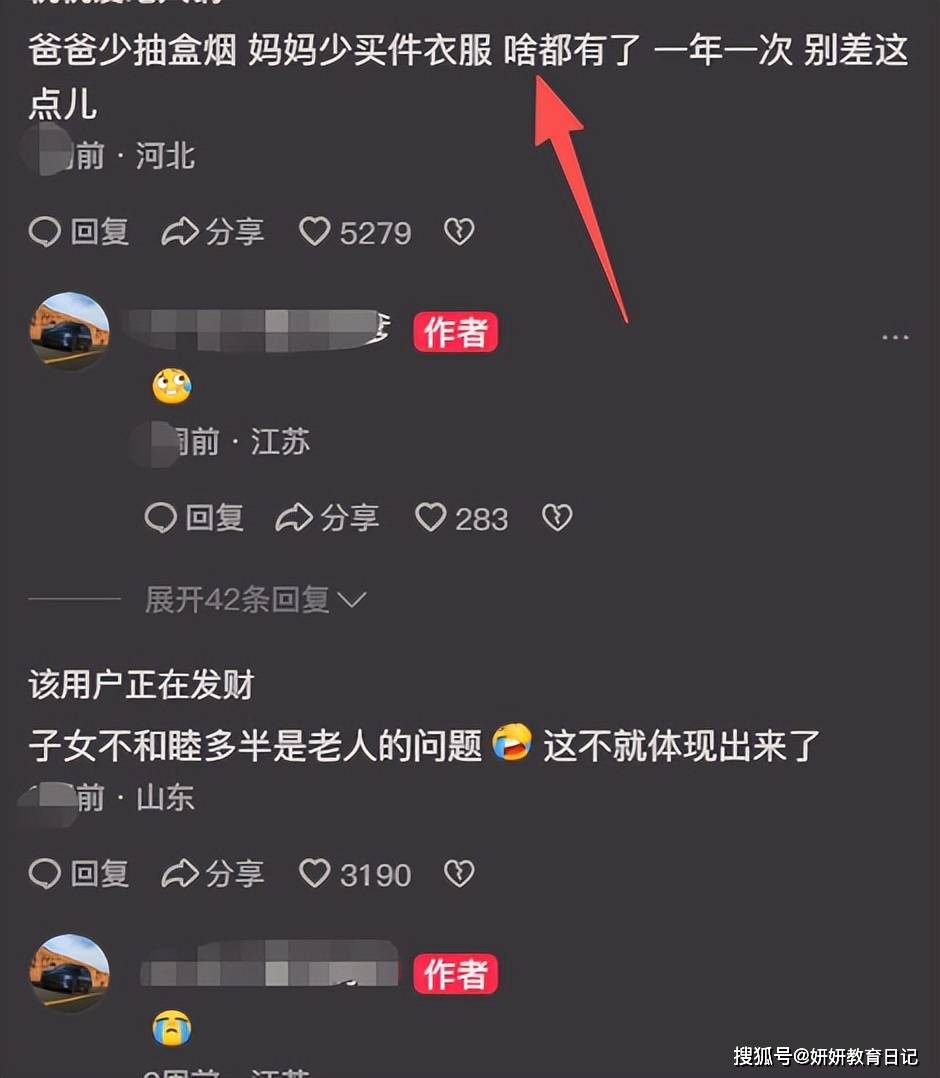Screen dimensions: 940x1078
Task: Open the three-dot menu on the author's reply
Action: 895,338
